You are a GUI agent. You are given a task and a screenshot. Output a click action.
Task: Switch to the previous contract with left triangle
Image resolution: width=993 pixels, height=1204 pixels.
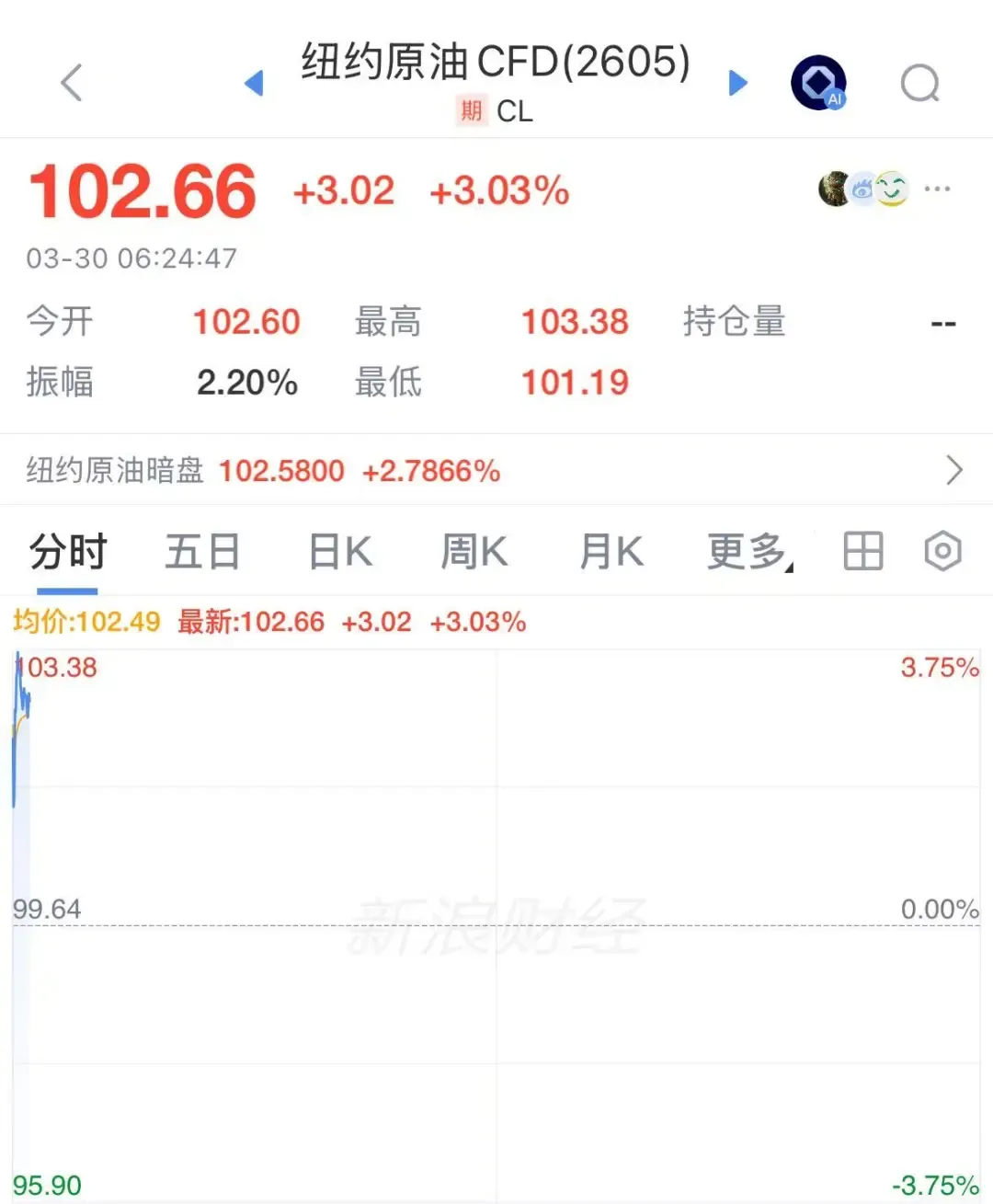(x=254, y=83)
